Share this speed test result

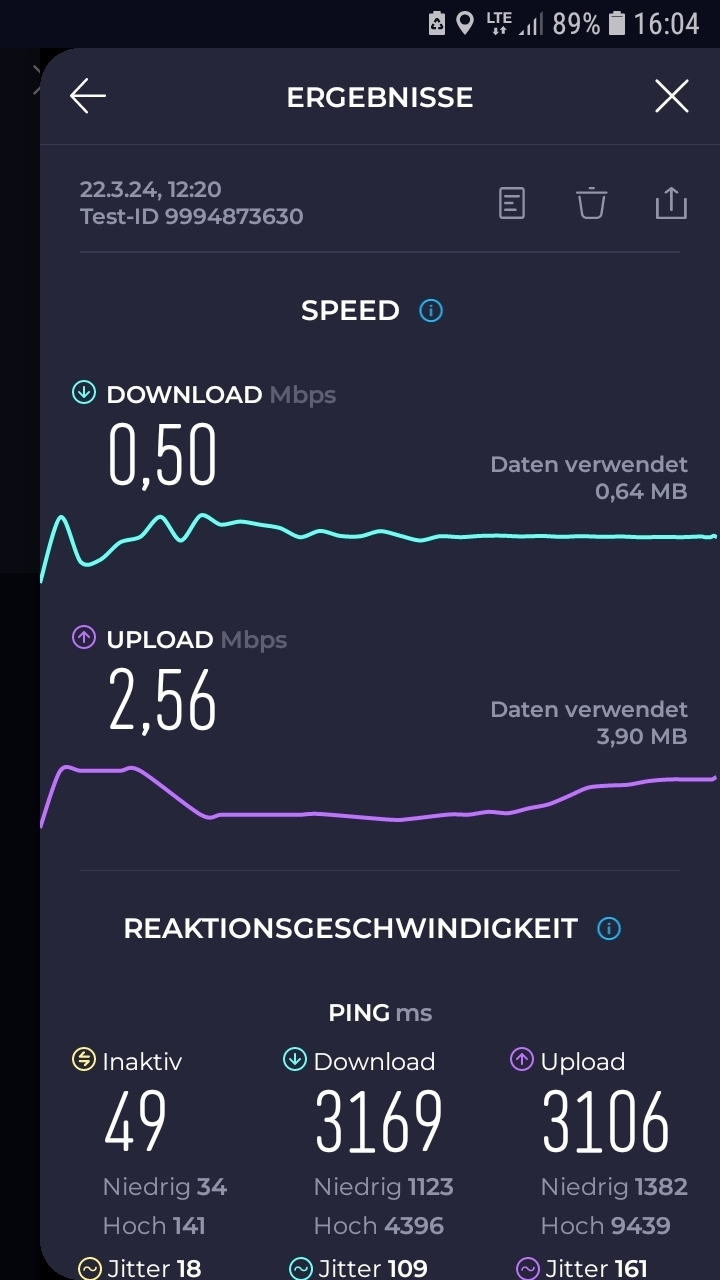pyautogui.click(x=671, y=202)
